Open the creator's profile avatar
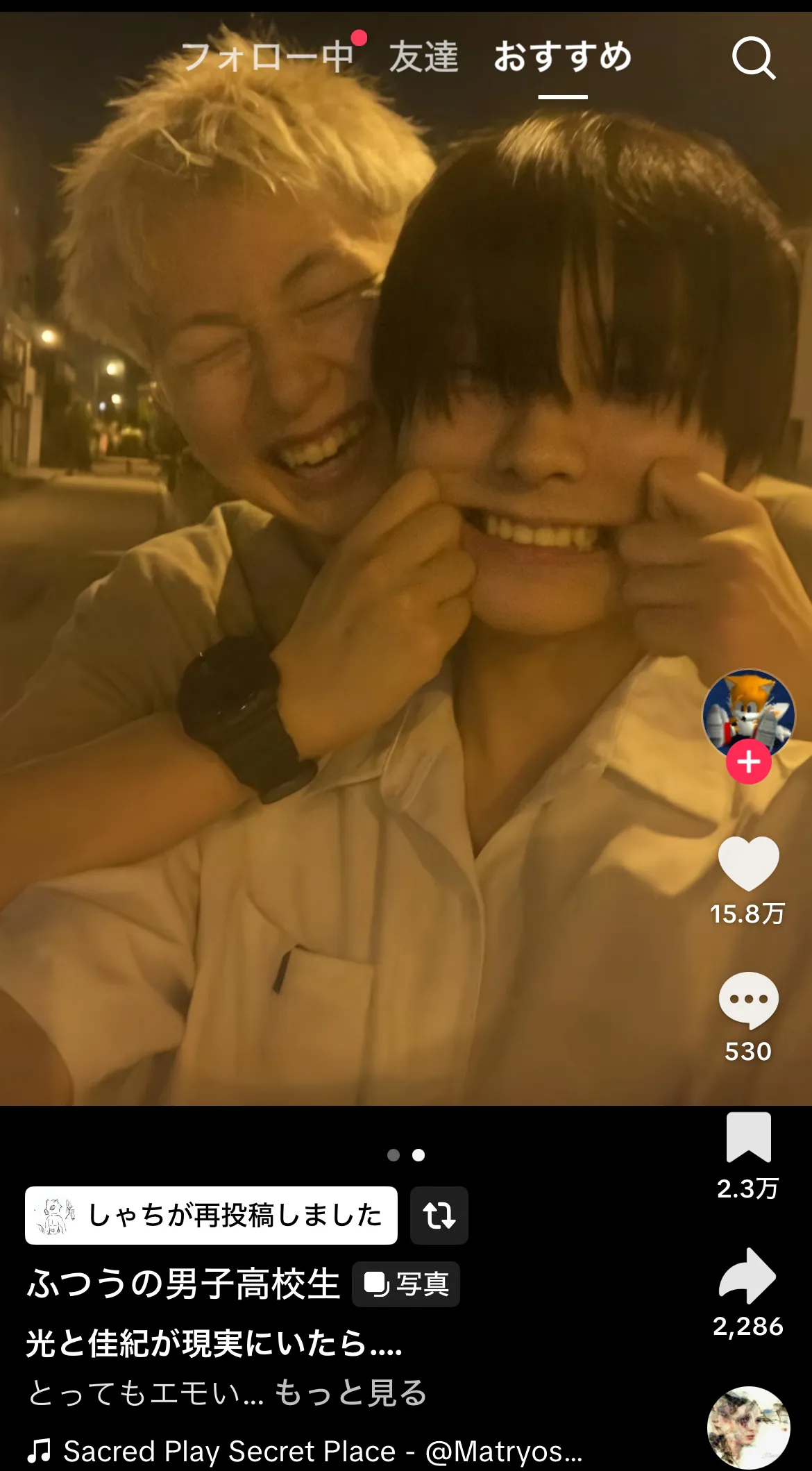The height and width of the screenshot is (1471, 812). click(748, 714)
